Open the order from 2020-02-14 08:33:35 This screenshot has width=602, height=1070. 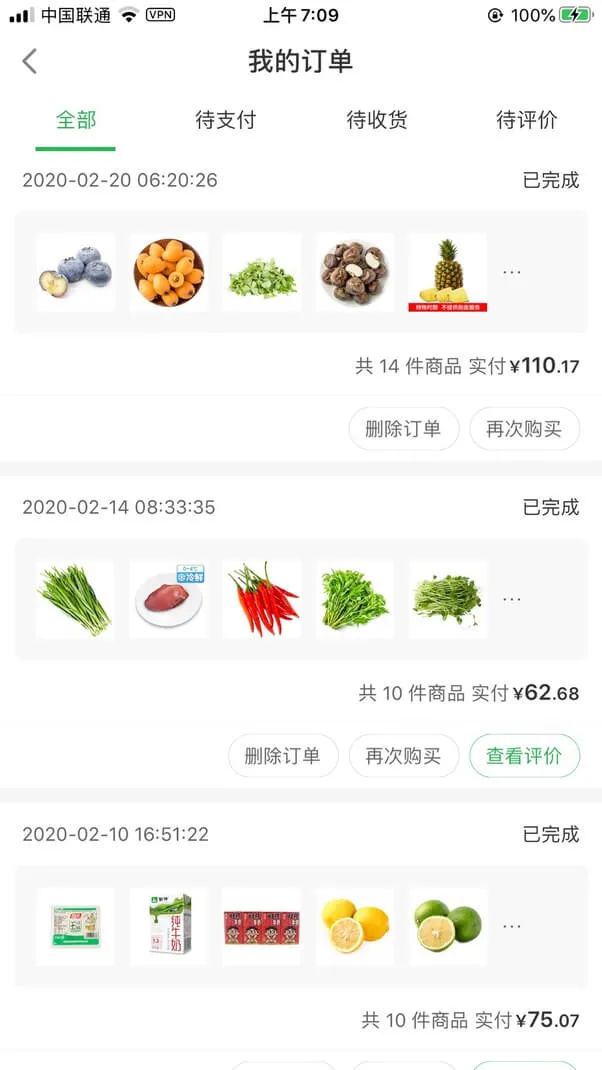(x=300, y=599)
